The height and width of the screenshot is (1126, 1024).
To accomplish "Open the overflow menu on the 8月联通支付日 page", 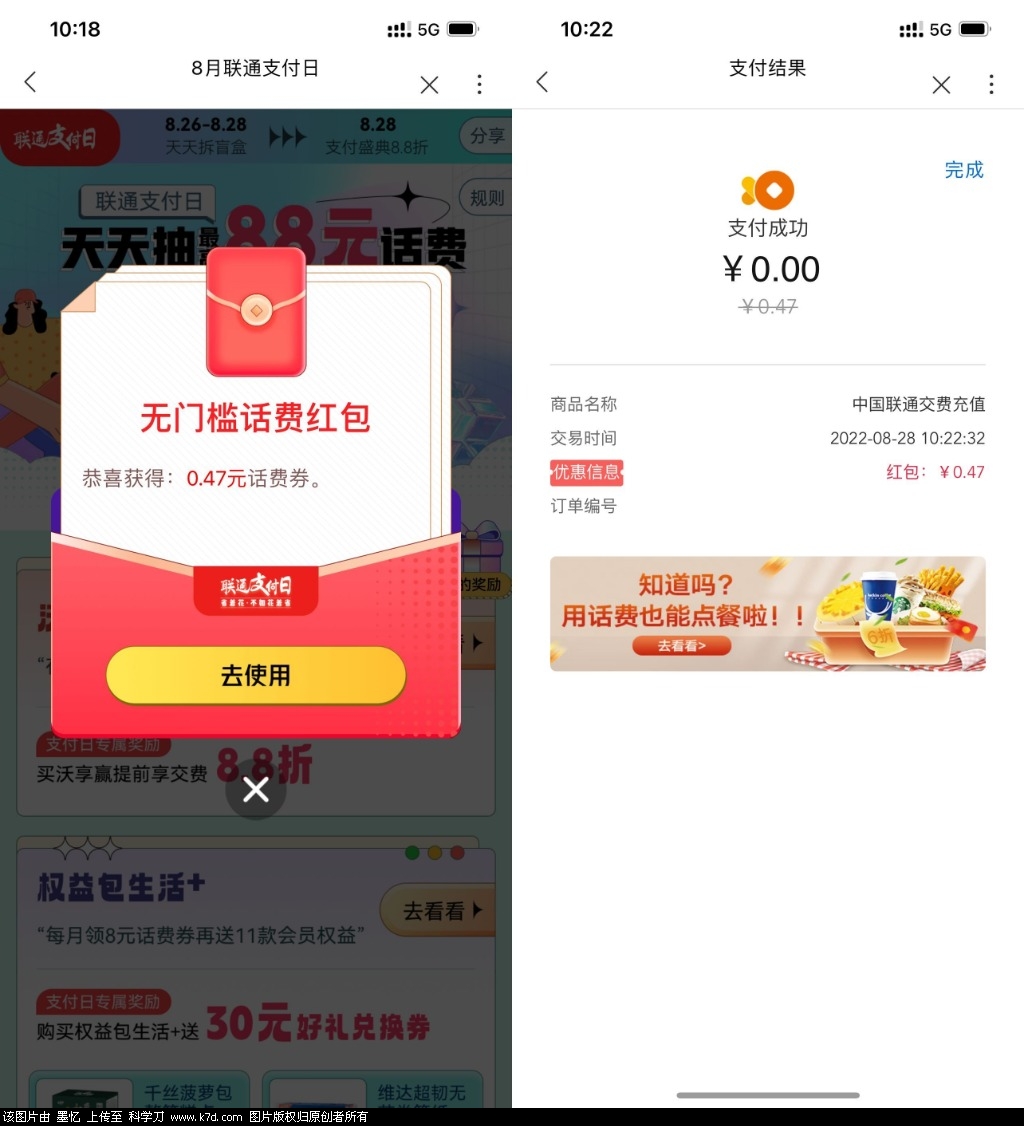I will coord(479,84).
